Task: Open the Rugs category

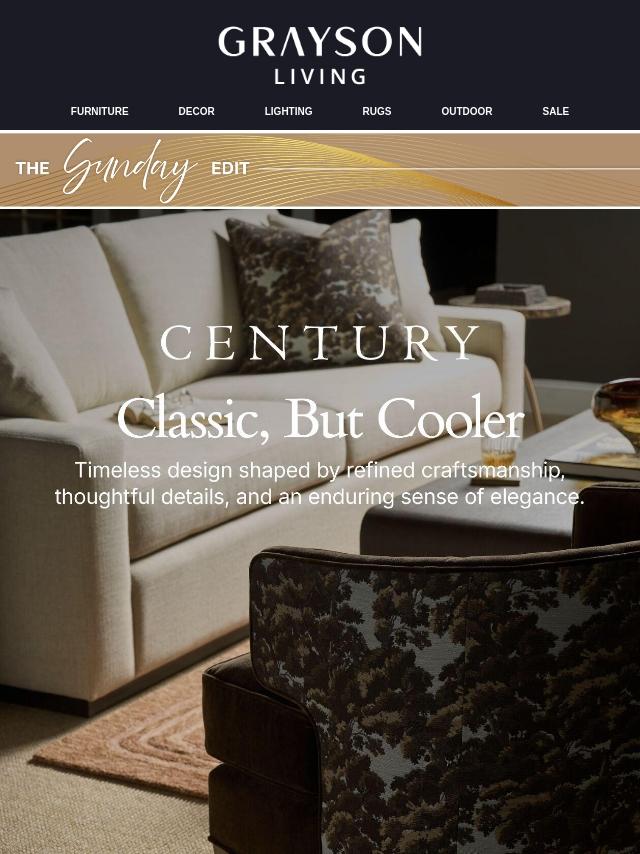Action: (x=376, y=111)
